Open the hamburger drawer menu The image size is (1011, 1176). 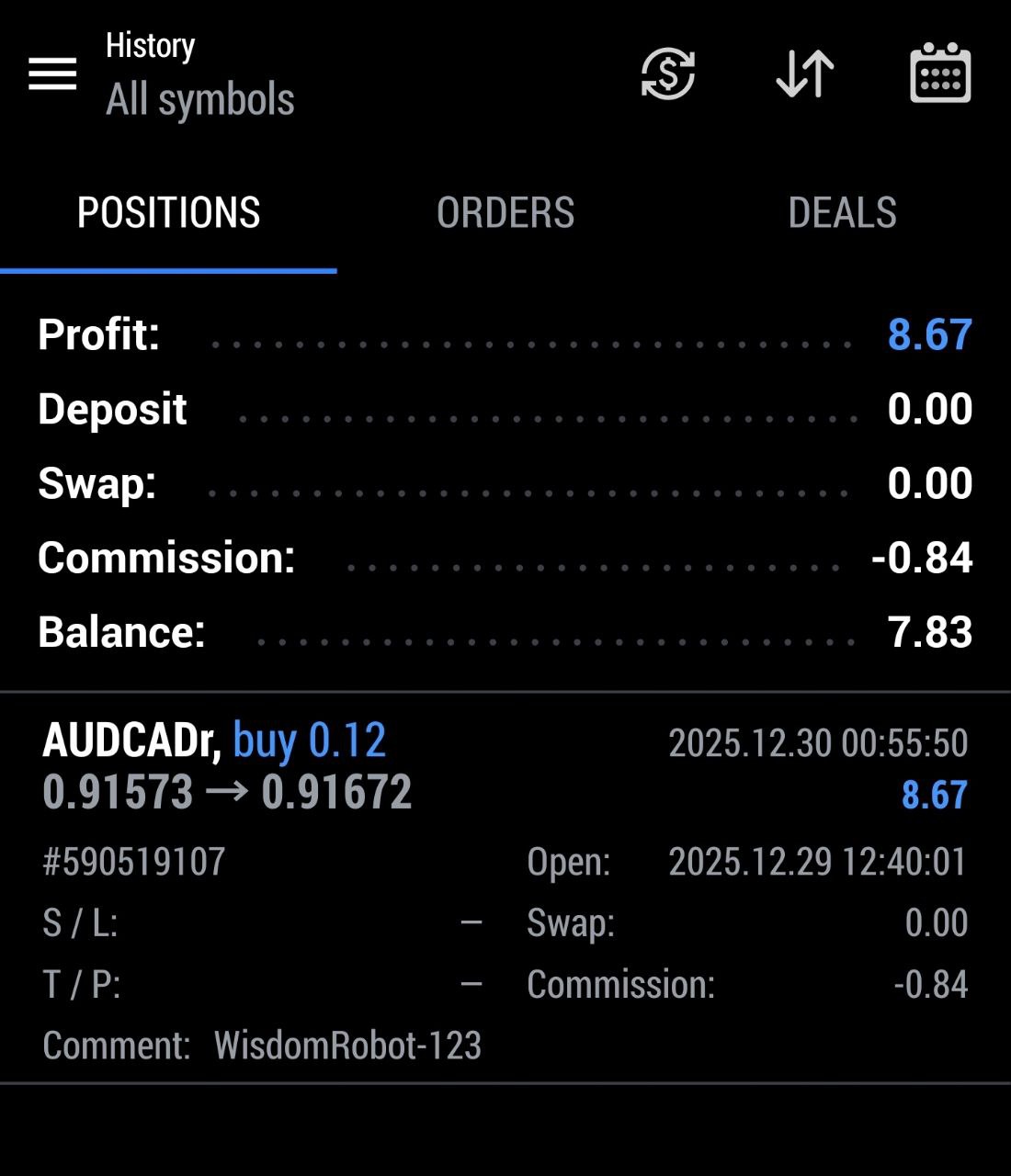coord(52,73)
